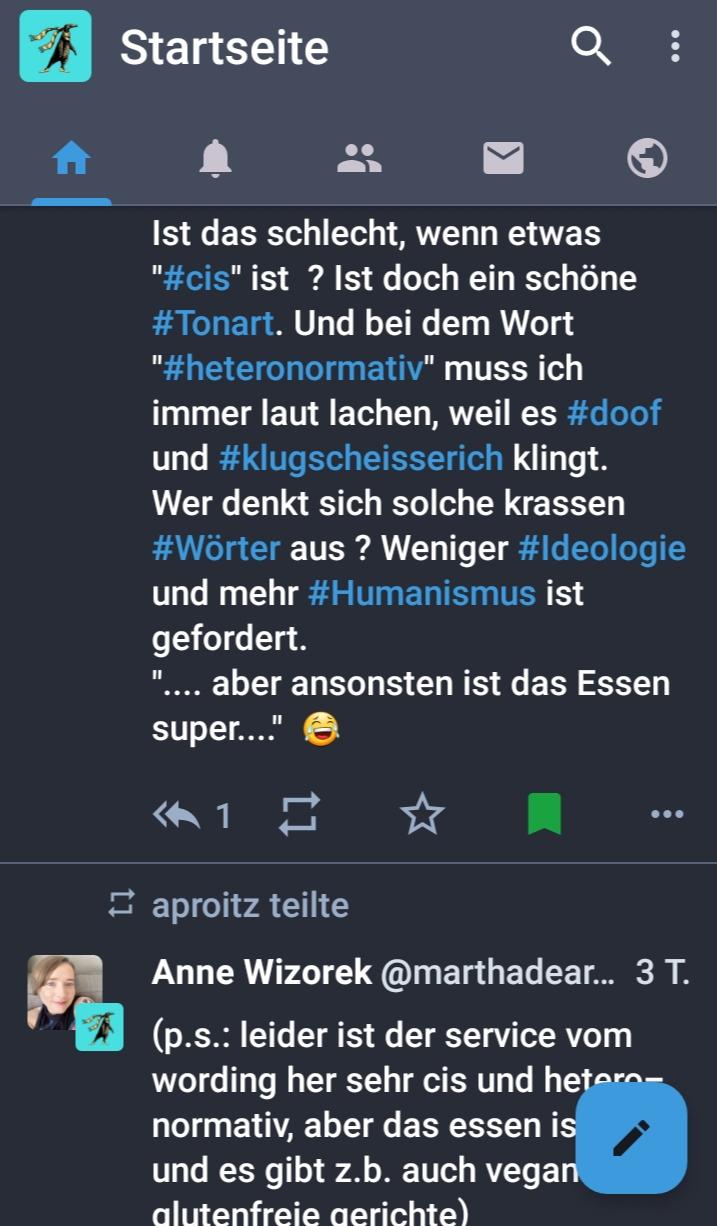The height and width of the screenshot is (1226, 717).
Task: Open the search in the app bar
Action: [590, 46]
